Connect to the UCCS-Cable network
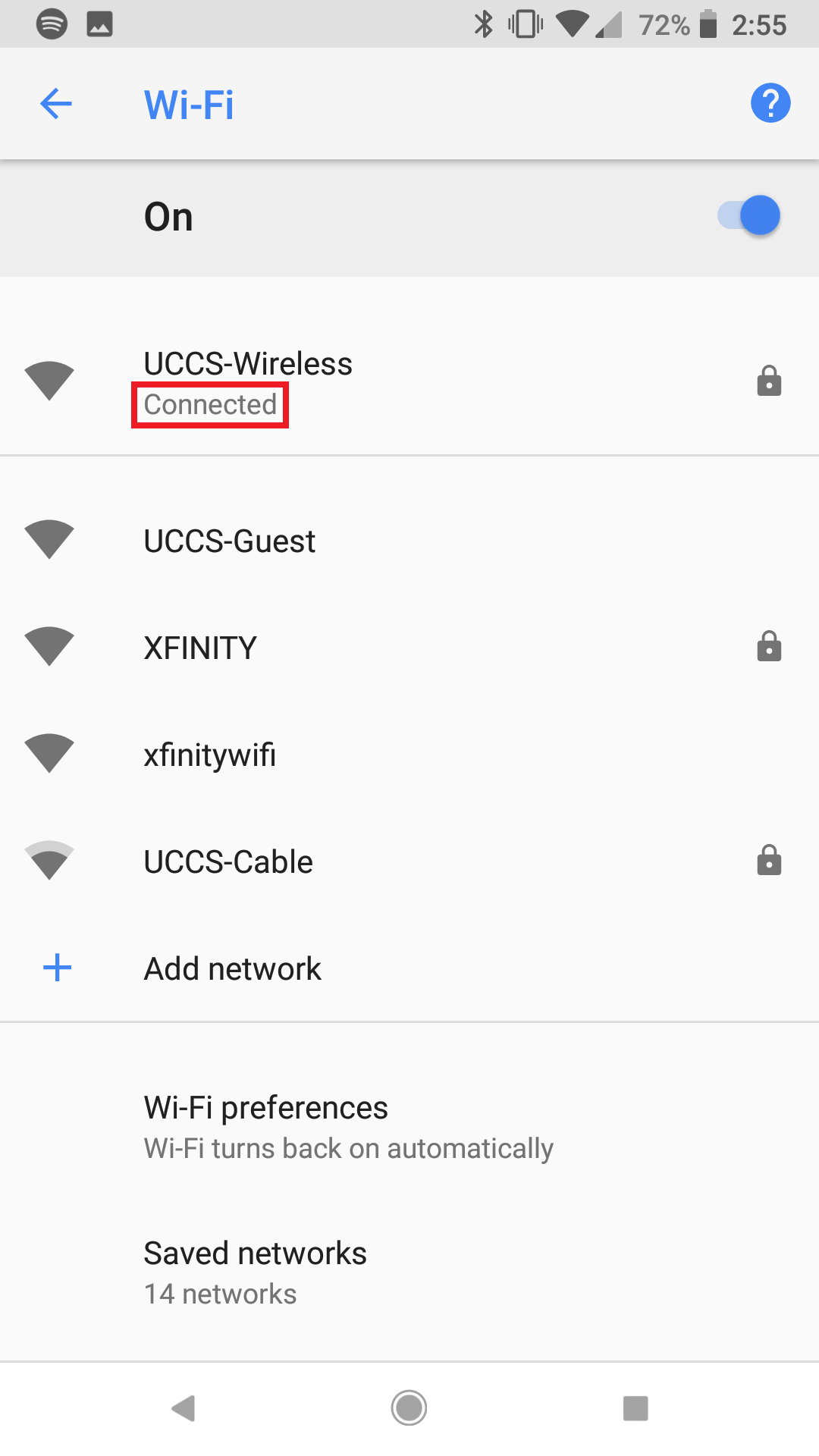The image size is (819, 1456). tap(409, 861)
